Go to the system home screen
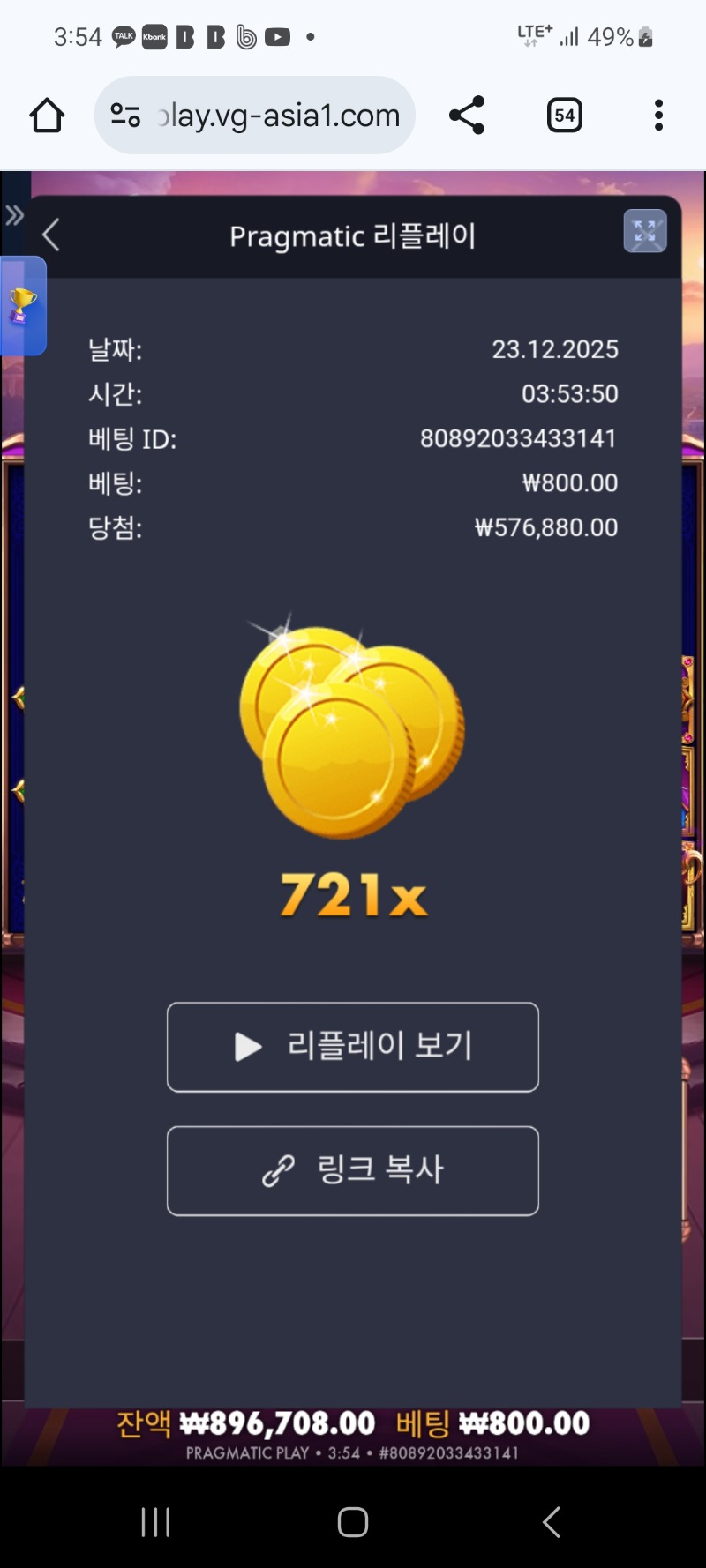 pos(353,1521)
